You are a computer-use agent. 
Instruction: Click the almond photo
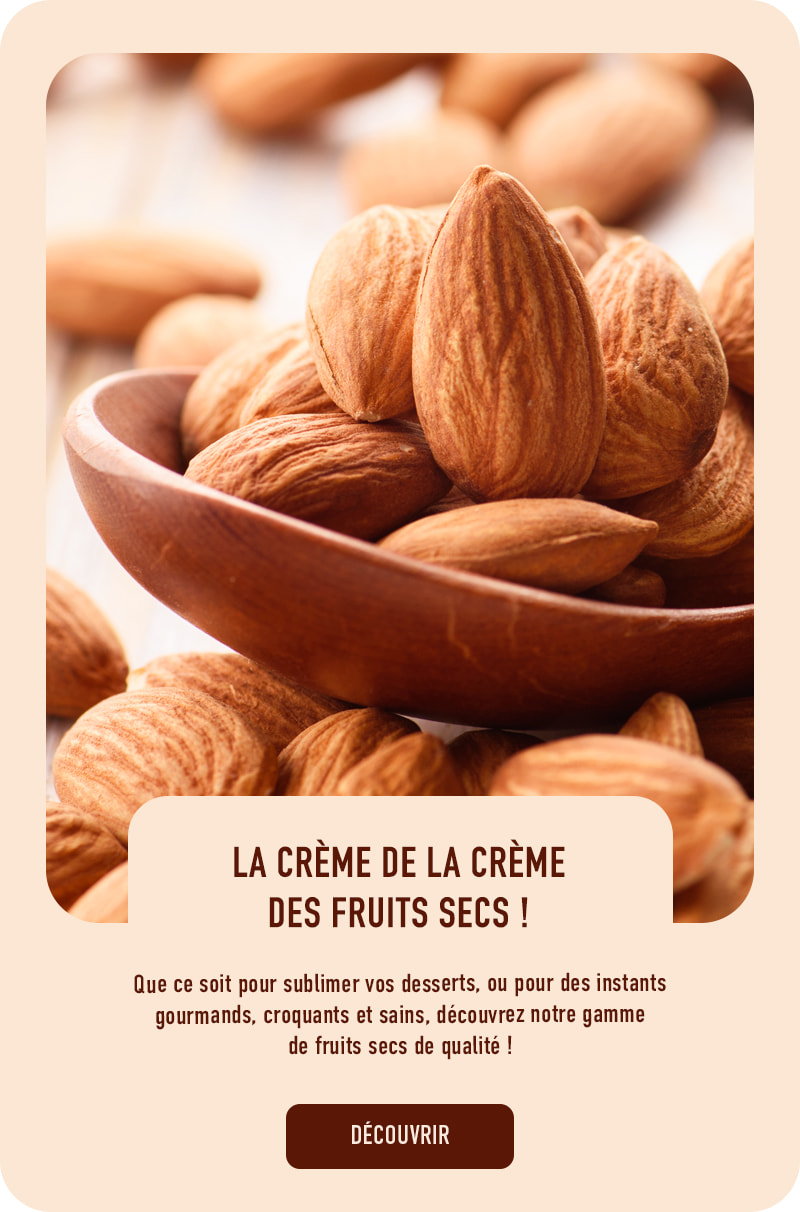[400, 400]
